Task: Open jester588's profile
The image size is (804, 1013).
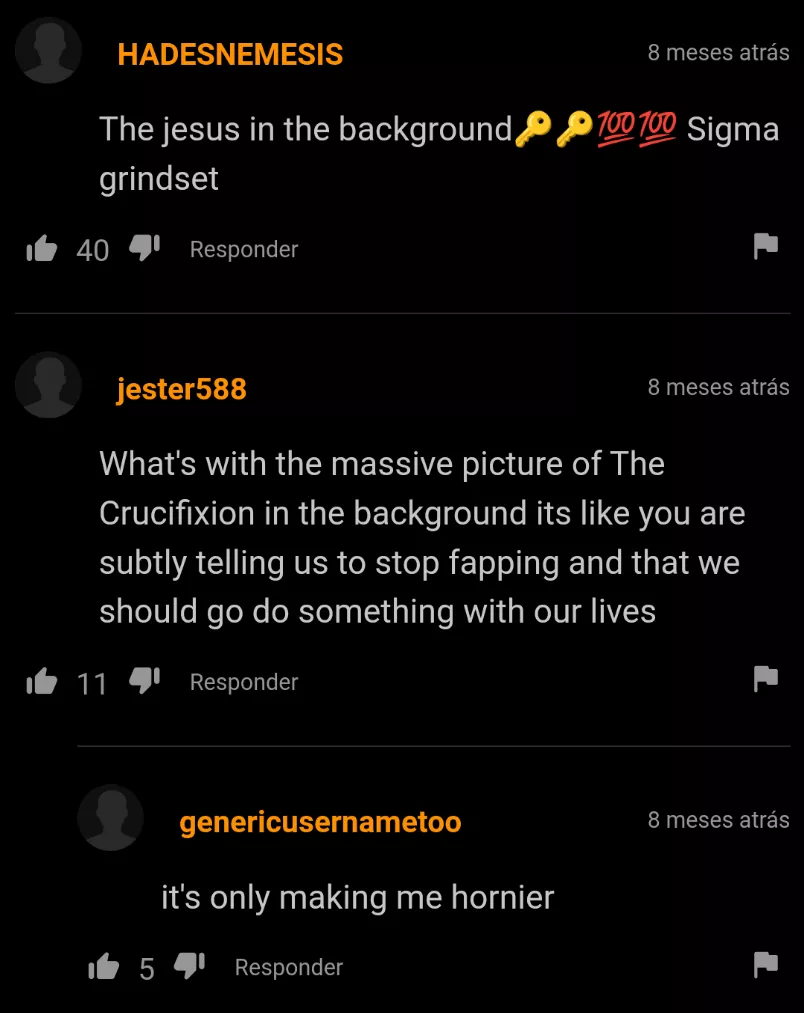Action: point(181,388)
